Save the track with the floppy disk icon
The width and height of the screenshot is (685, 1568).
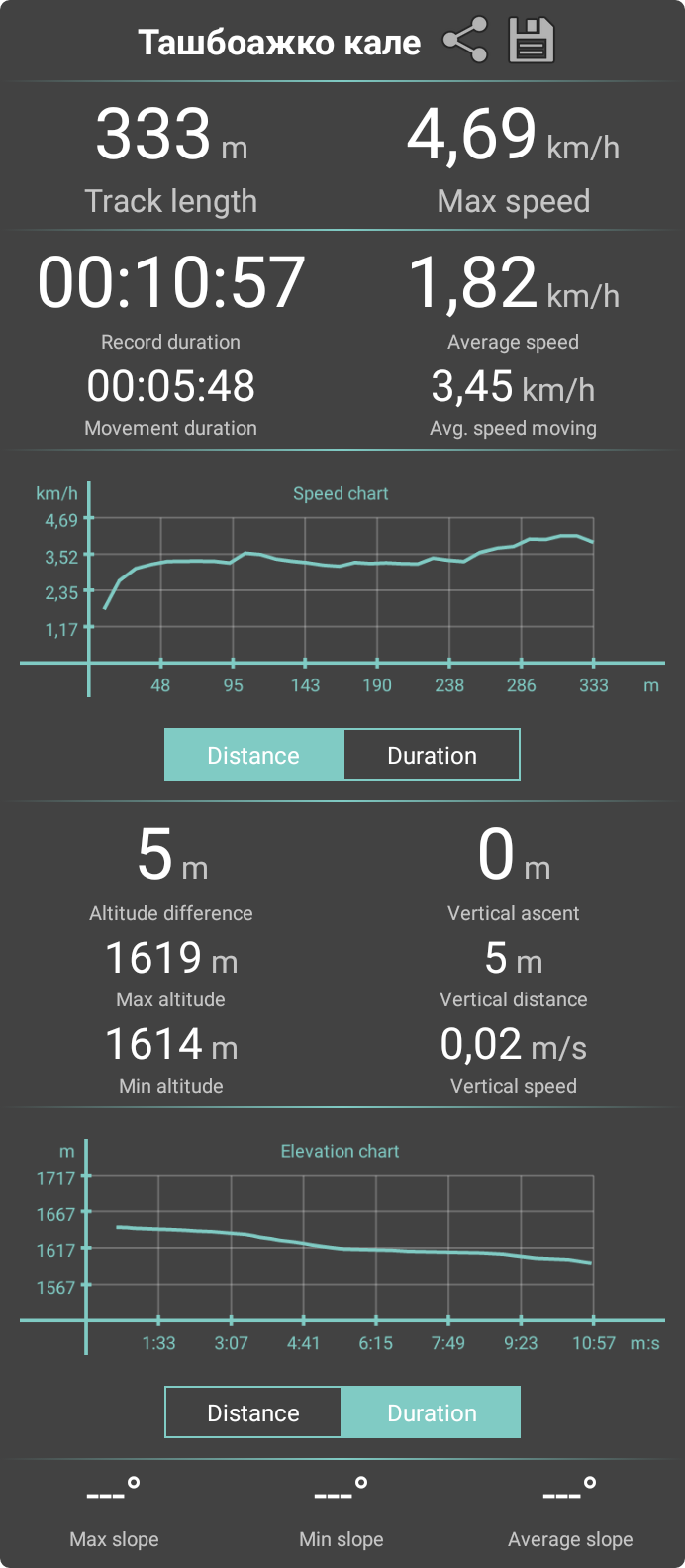[532, 41]
